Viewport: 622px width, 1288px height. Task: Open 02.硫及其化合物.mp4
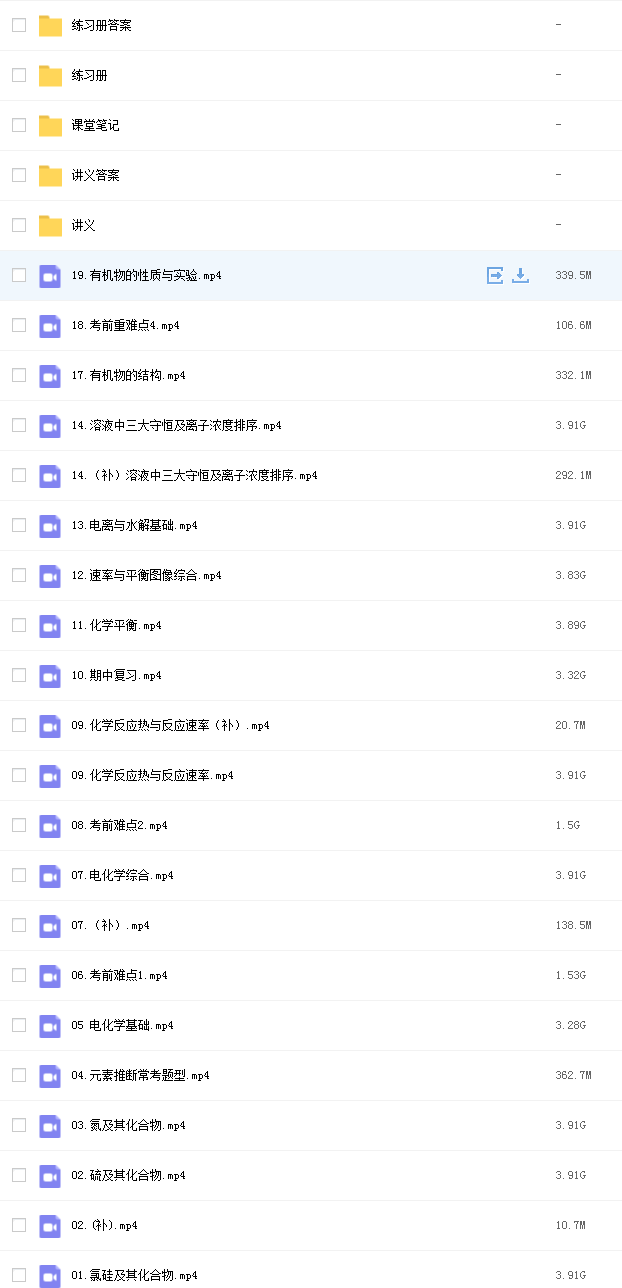129,1175
